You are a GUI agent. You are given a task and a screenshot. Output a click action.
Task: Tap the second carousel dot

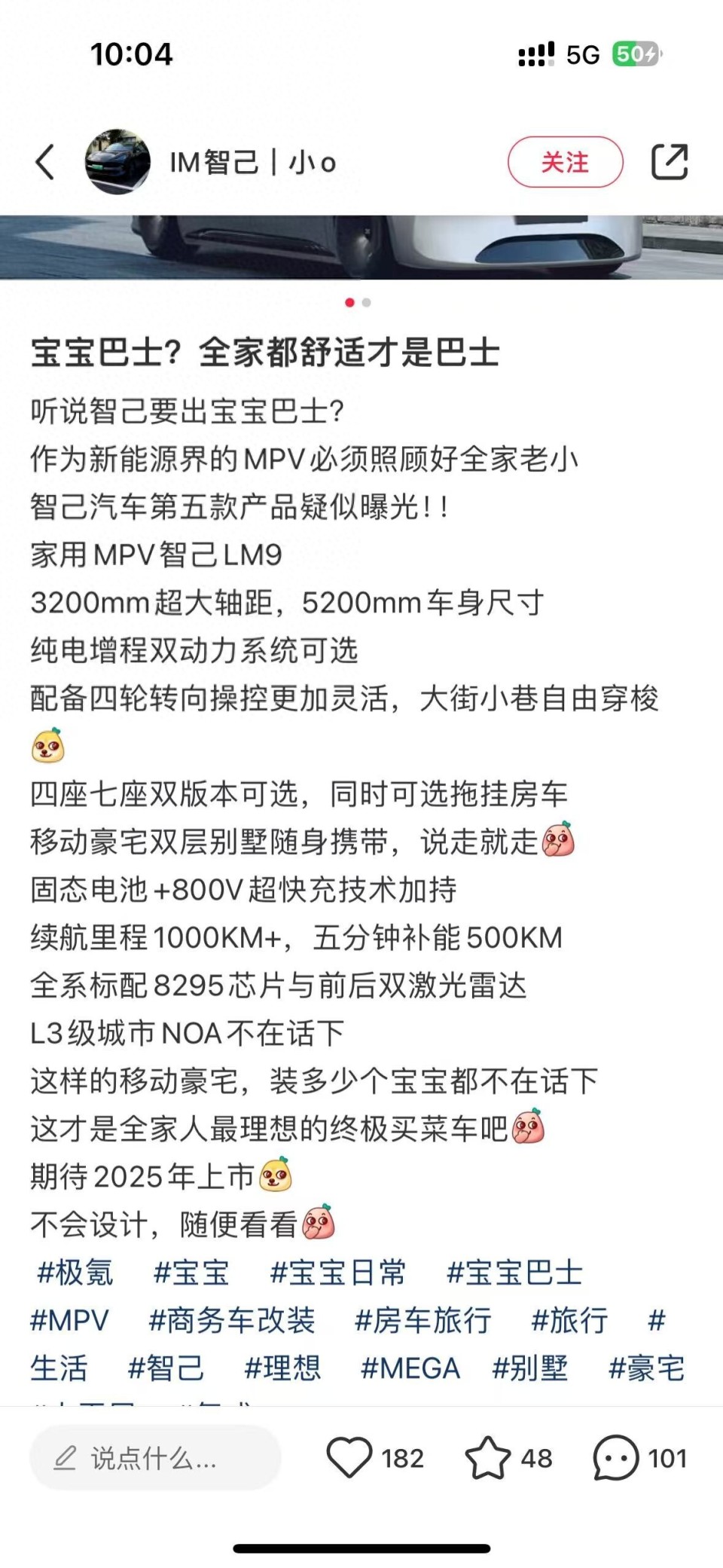tap(367, 301)
